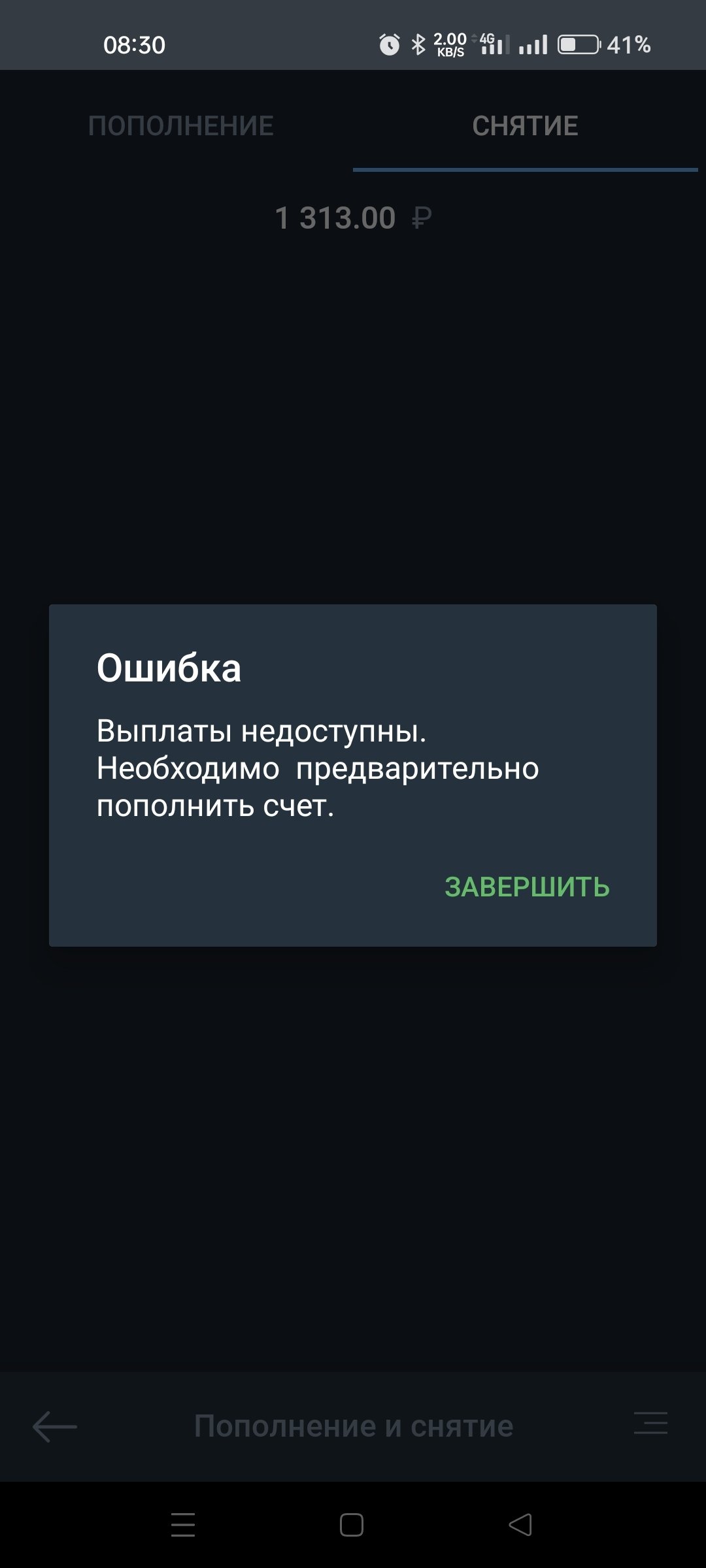Dismiss the error with ЗАВЕРШИТЬ
This screenshot has width=706, height=1568.
527,887
